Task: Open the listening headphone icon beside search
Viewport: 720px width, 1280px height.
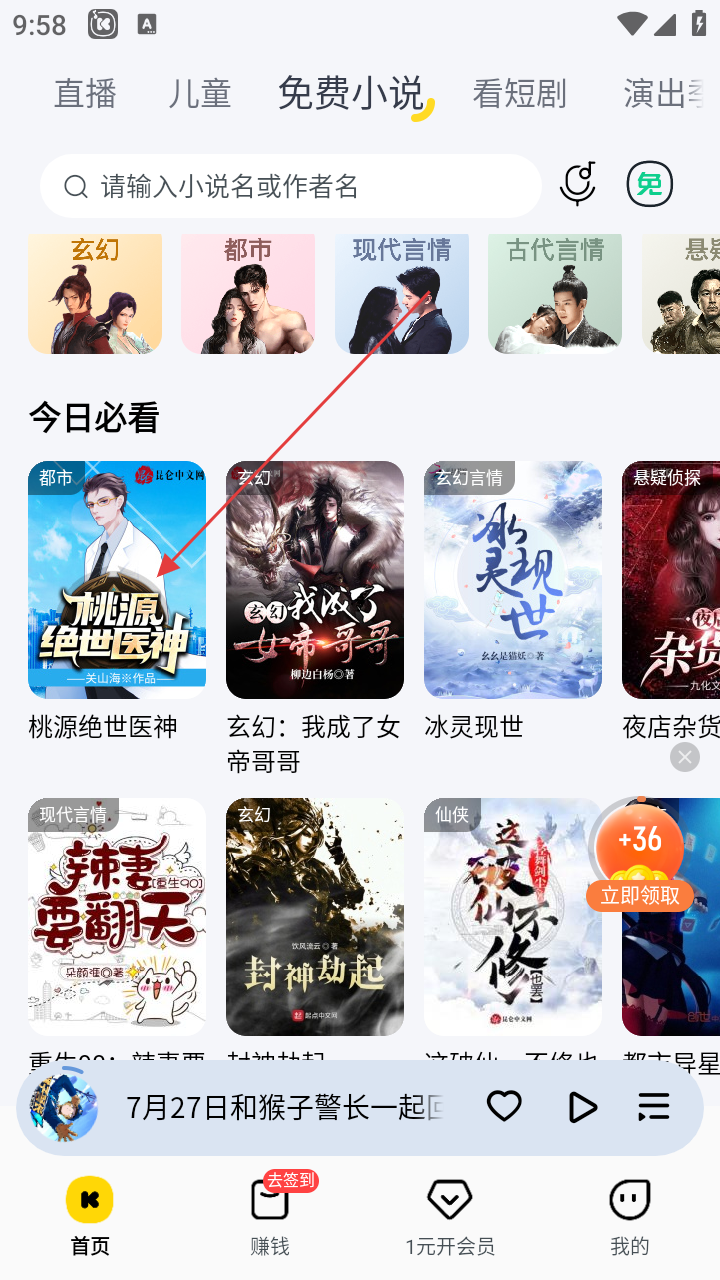Action: pos(578,184)
